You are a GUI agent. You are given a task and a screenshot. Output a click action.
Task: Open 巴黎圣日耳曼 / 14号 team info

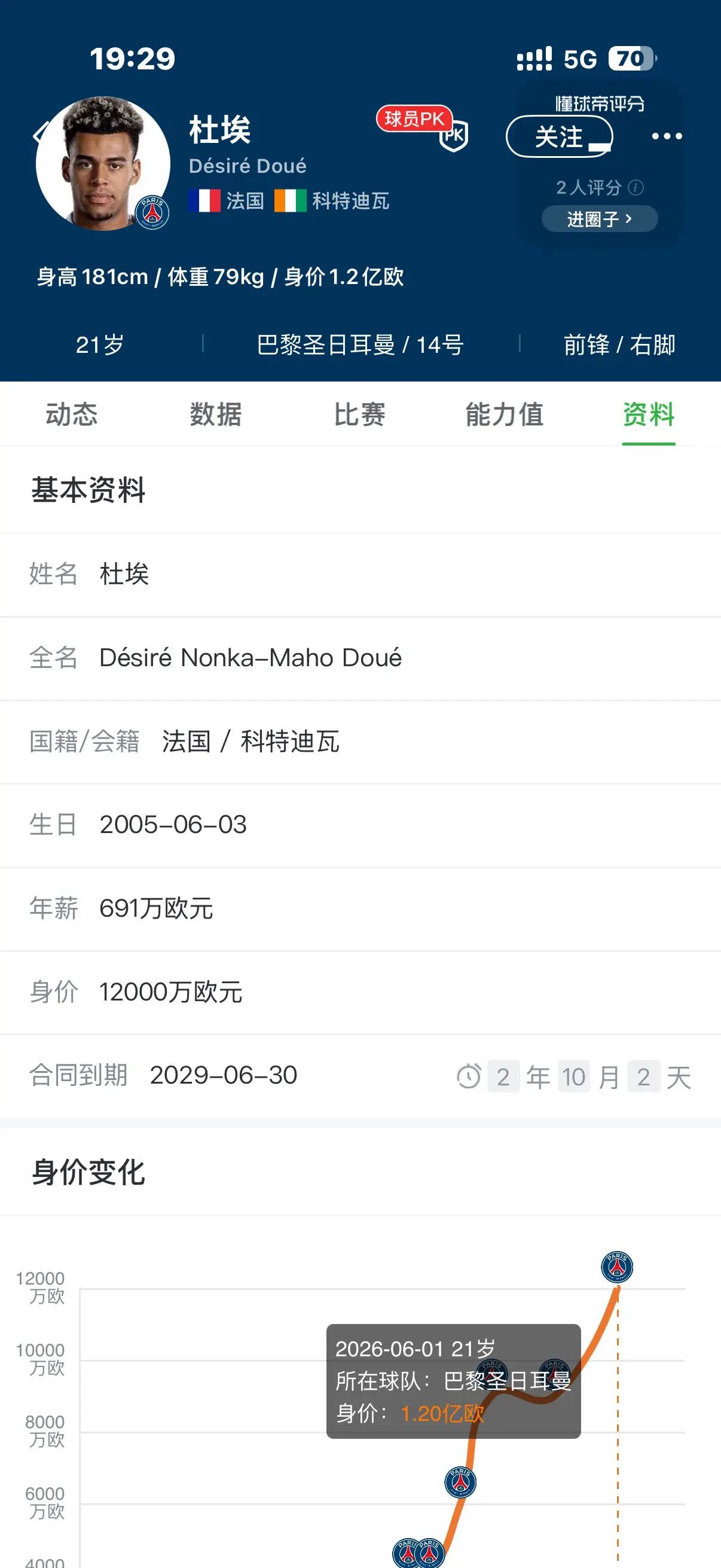pos(360,344)
